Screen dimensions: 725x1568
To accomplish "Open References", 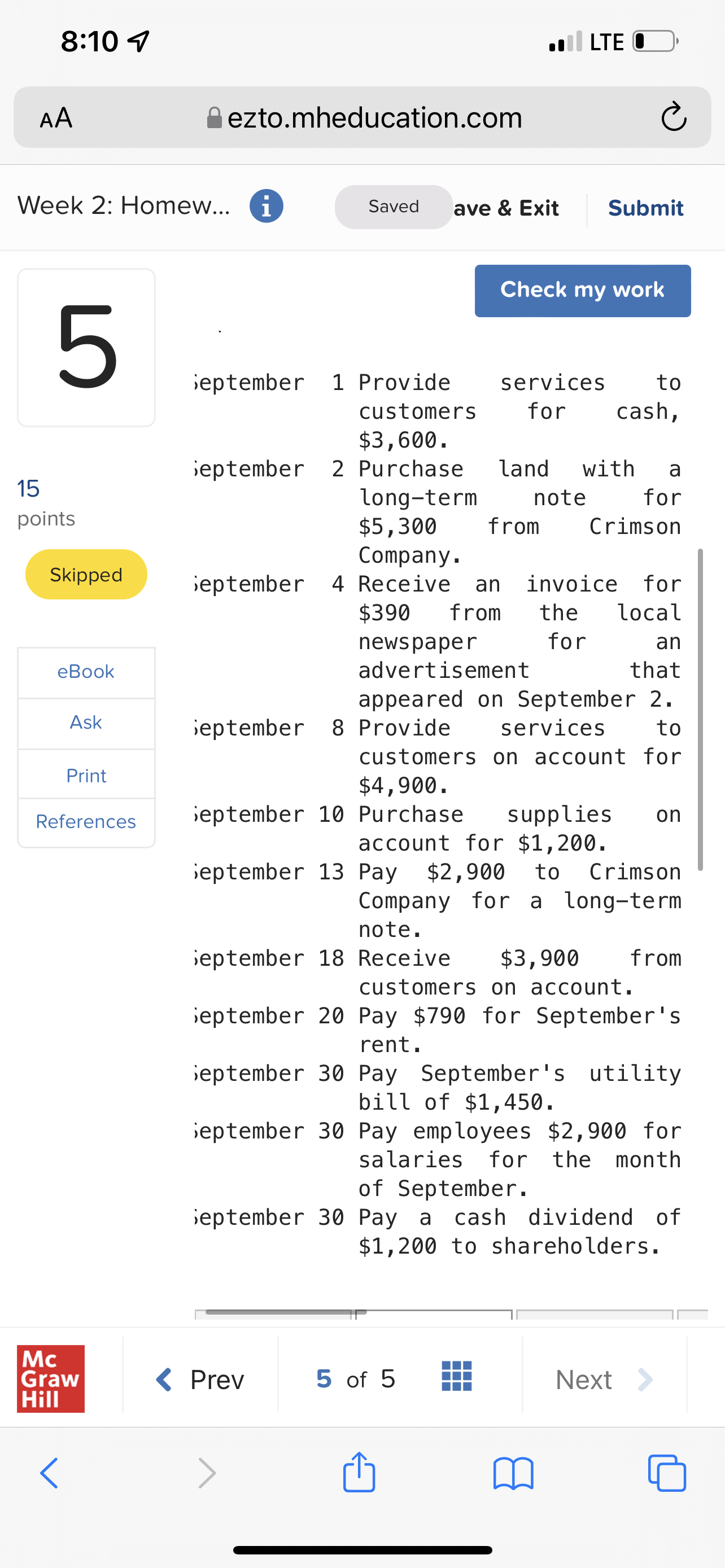I will coord(86,822).
